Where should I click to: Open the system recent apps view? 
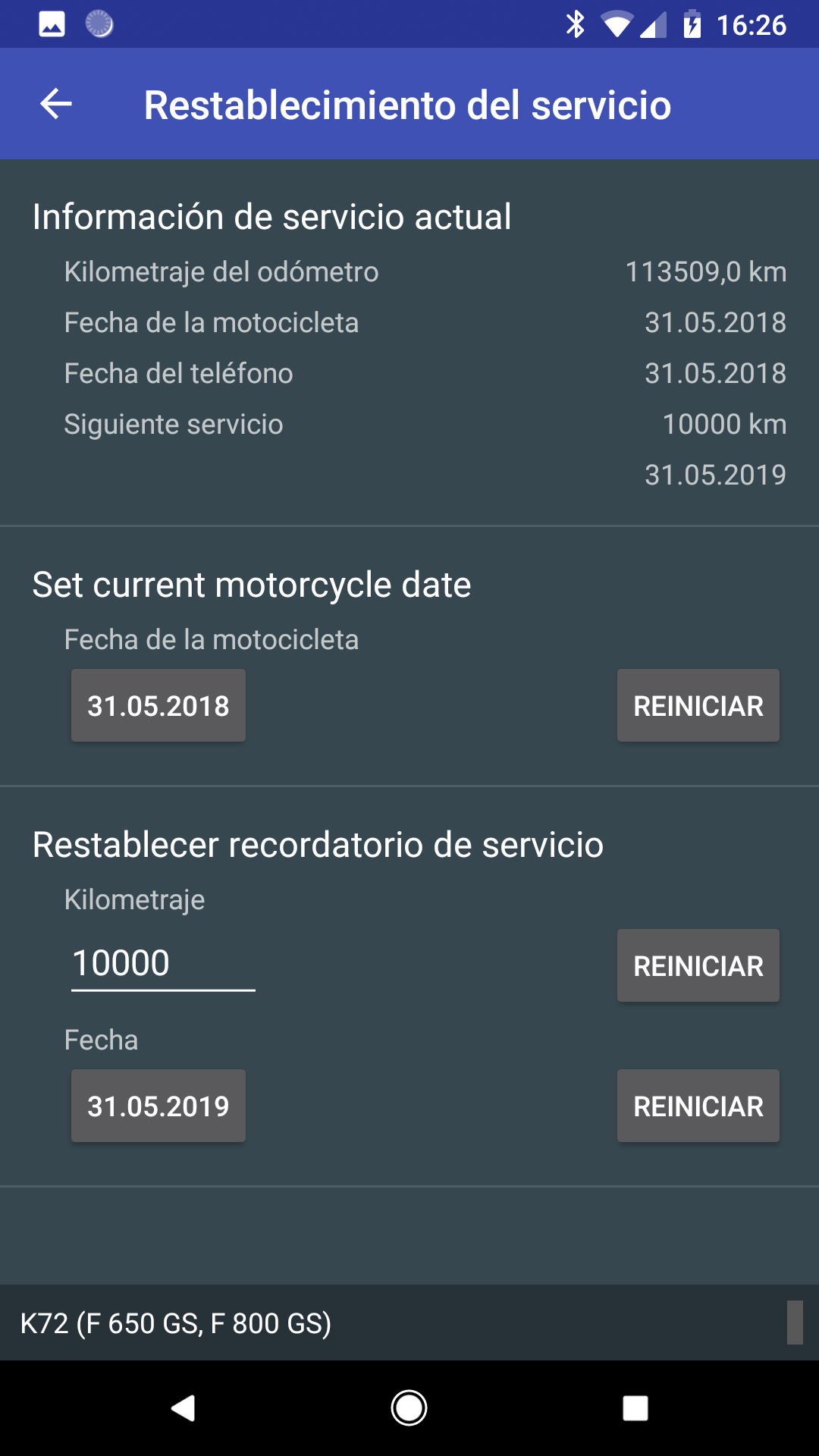pyautogui.click(x=635, y=1408)
